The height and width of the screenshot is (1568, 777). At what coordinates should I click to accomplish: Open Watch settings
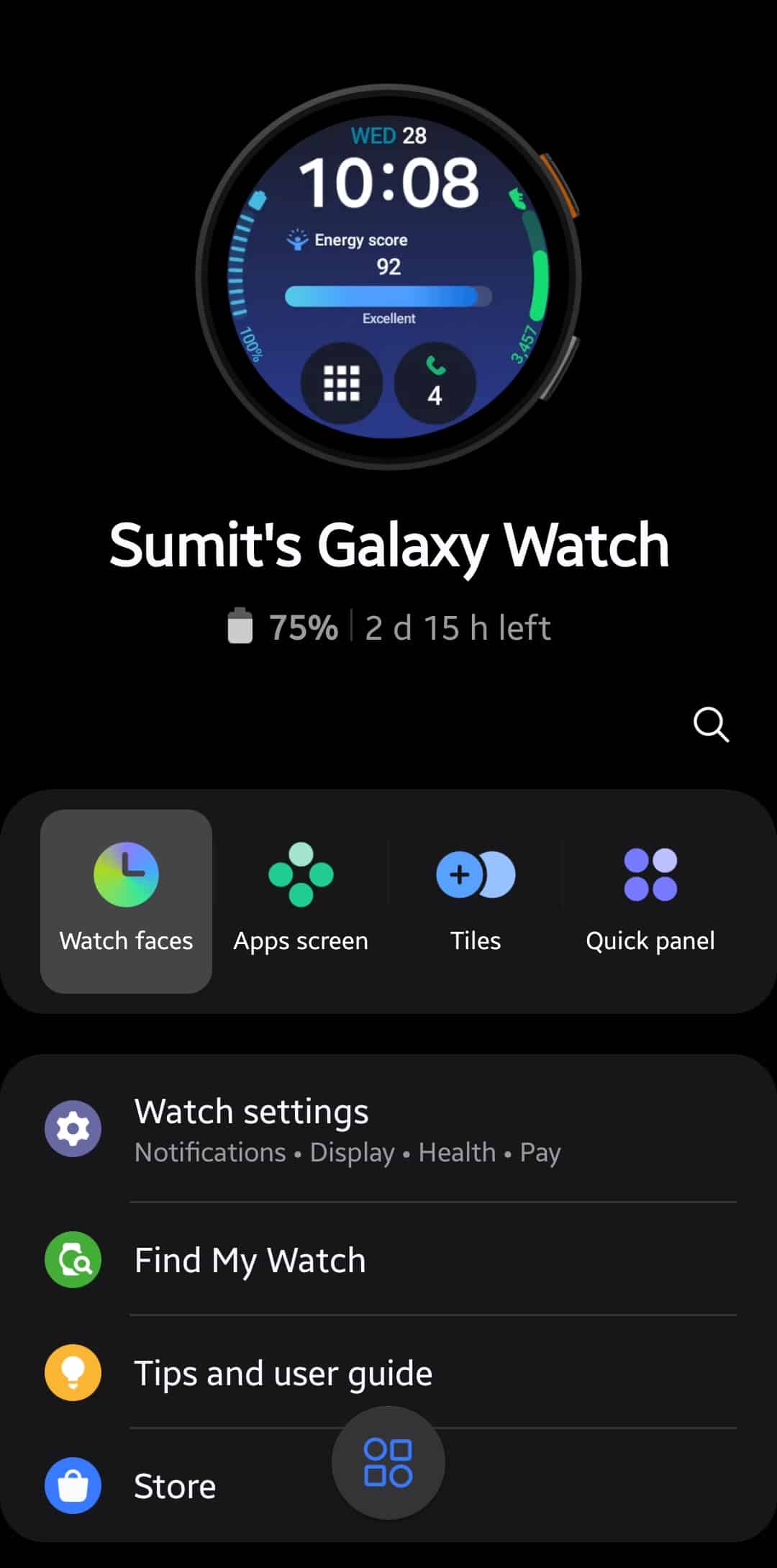click(x=388, y=1130)
